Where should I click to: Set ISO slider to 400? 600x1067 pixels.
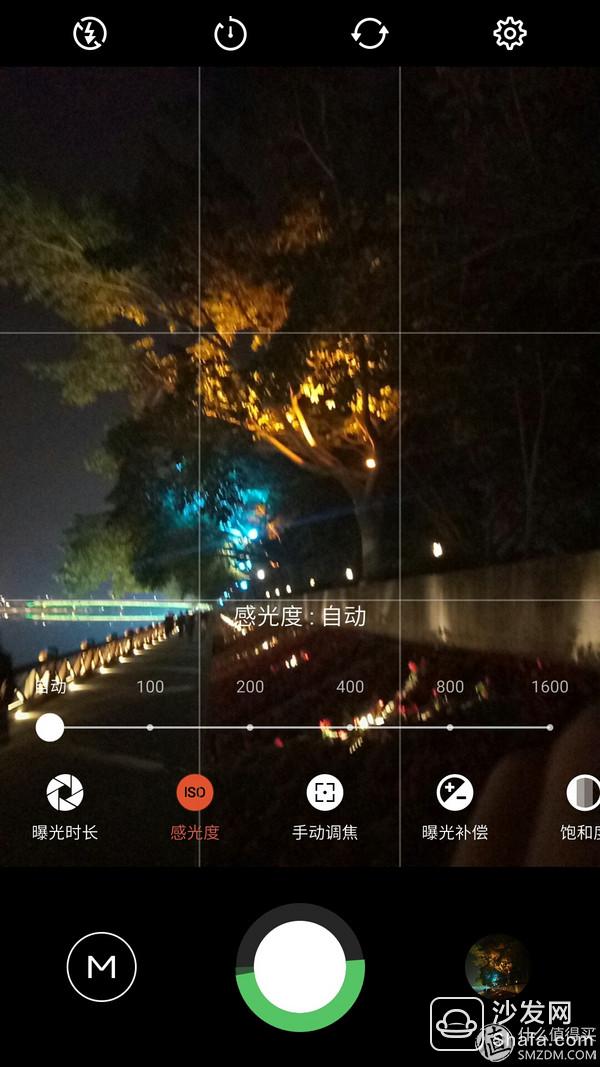(x=350, y=727)
